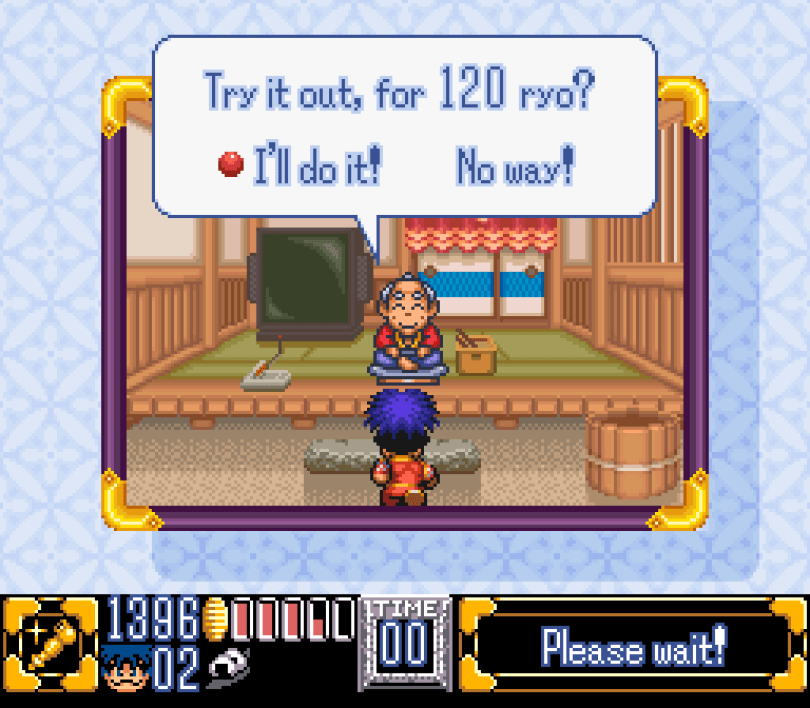Choose the "I'll do it!" option
Viewport: 810px width, 708px height.
click(317, 165)
